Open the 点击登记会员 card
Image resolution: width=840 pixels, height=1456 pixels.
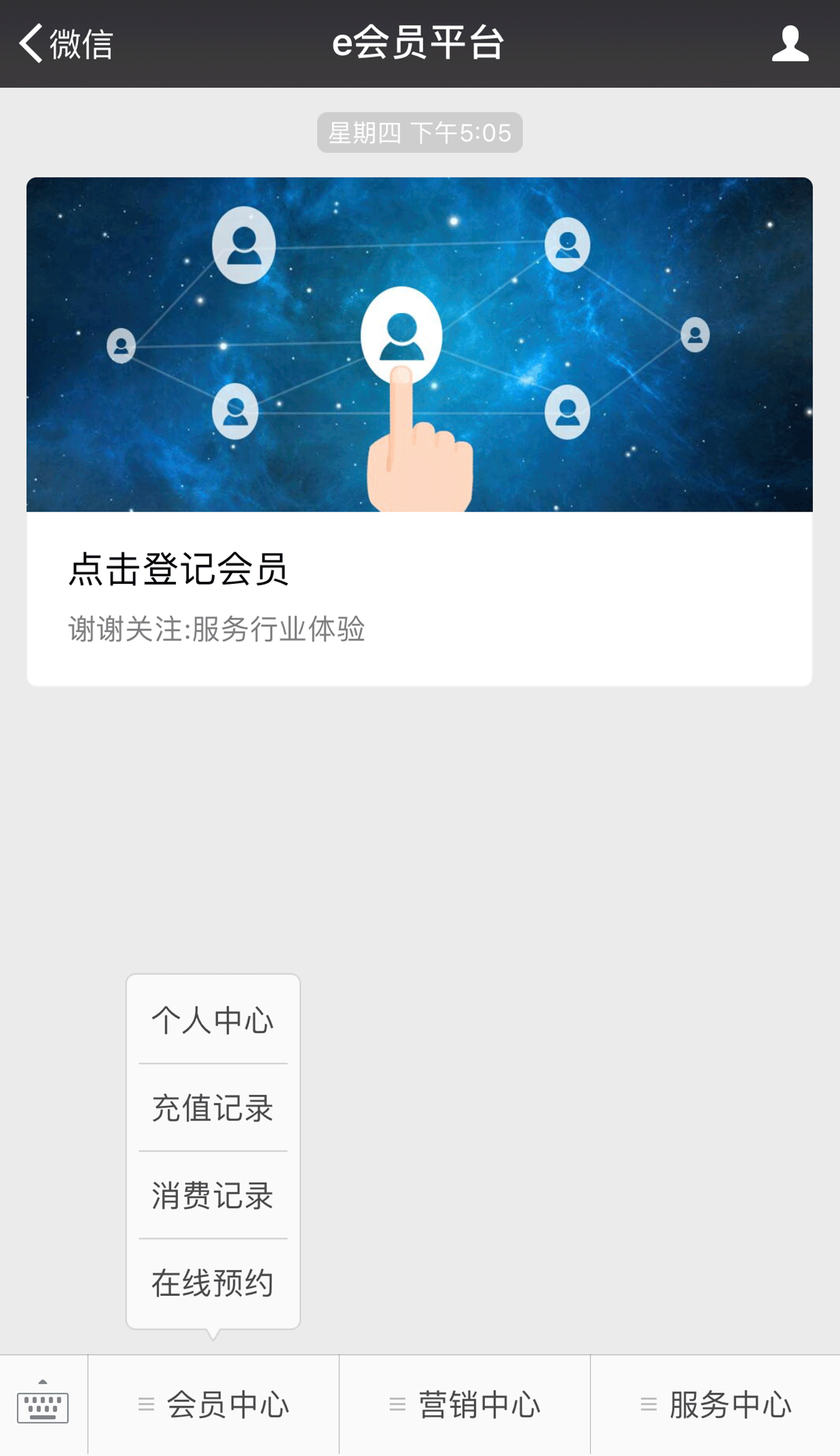click(x=419, y=433)
